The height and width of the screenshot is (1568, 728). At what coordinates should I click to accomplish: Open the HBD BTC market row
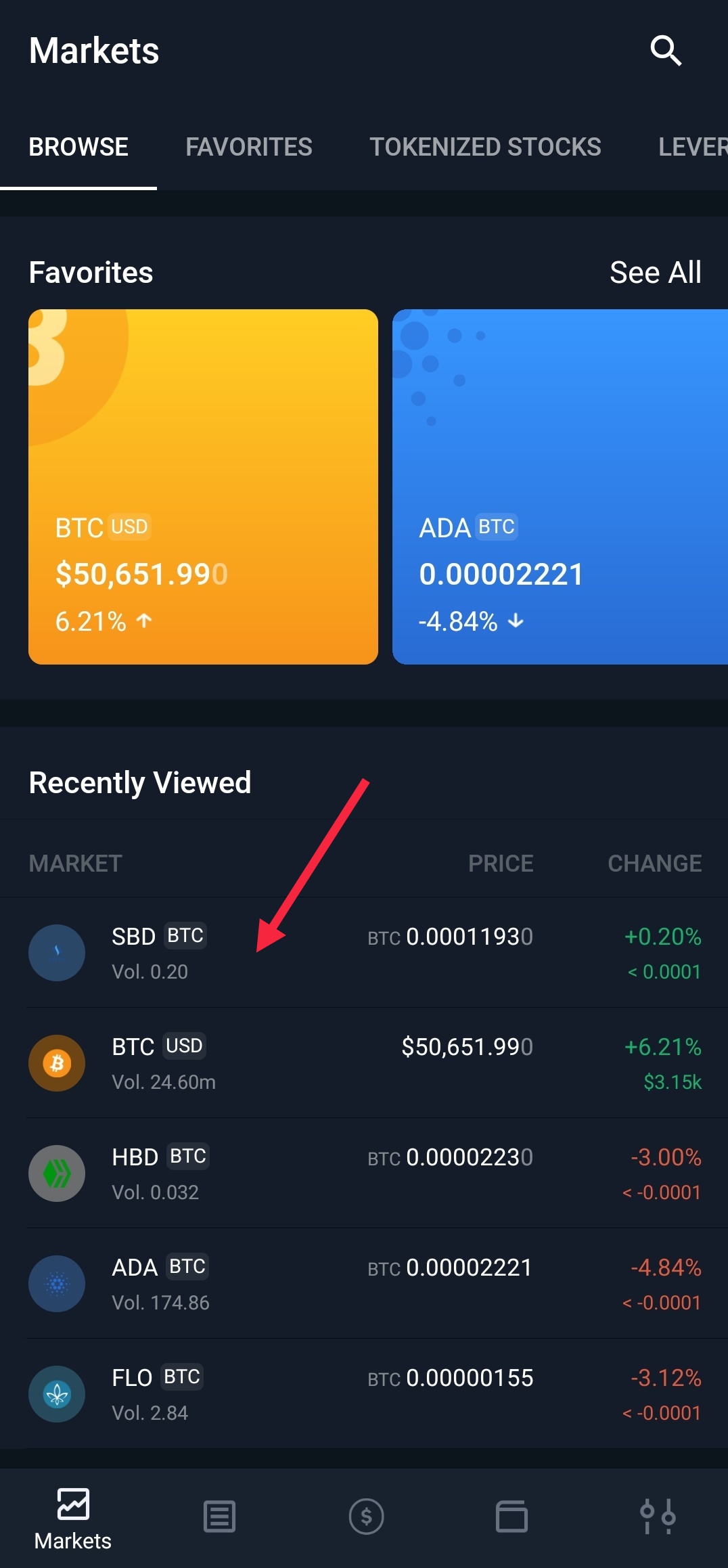[364, 1173]
